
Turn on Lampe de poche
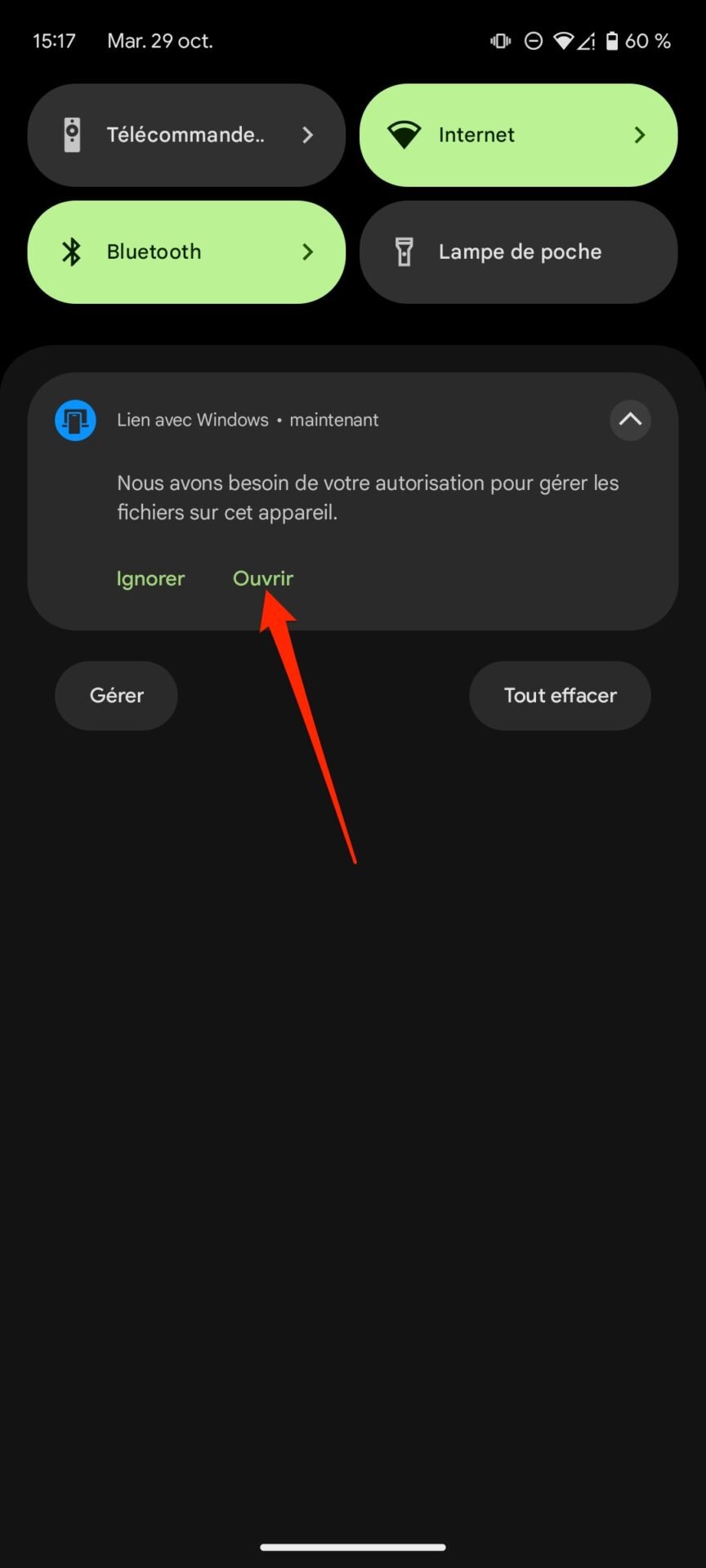coord(518,252)
